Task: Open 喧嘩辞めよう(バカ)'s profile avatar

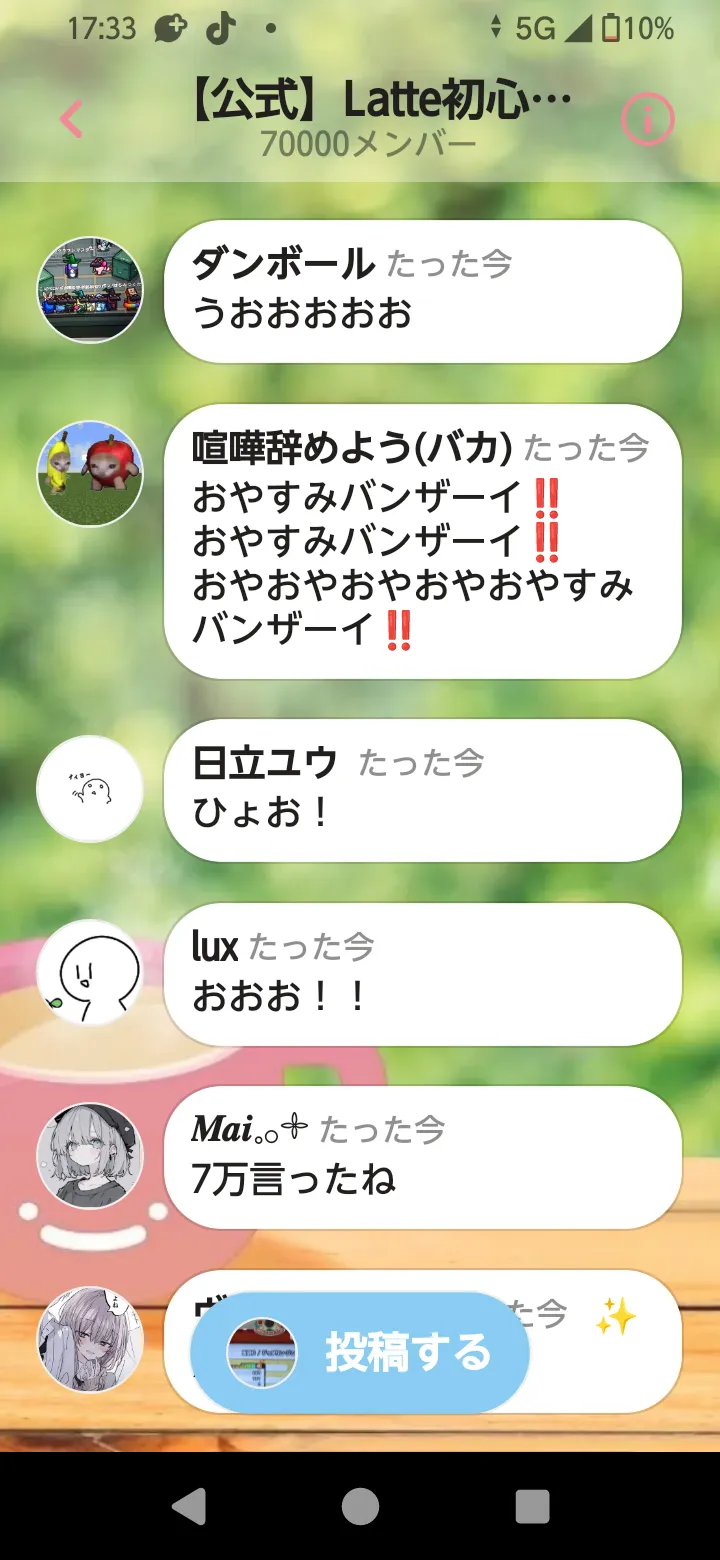Action: pyautogui.click(x=90, y=474)
